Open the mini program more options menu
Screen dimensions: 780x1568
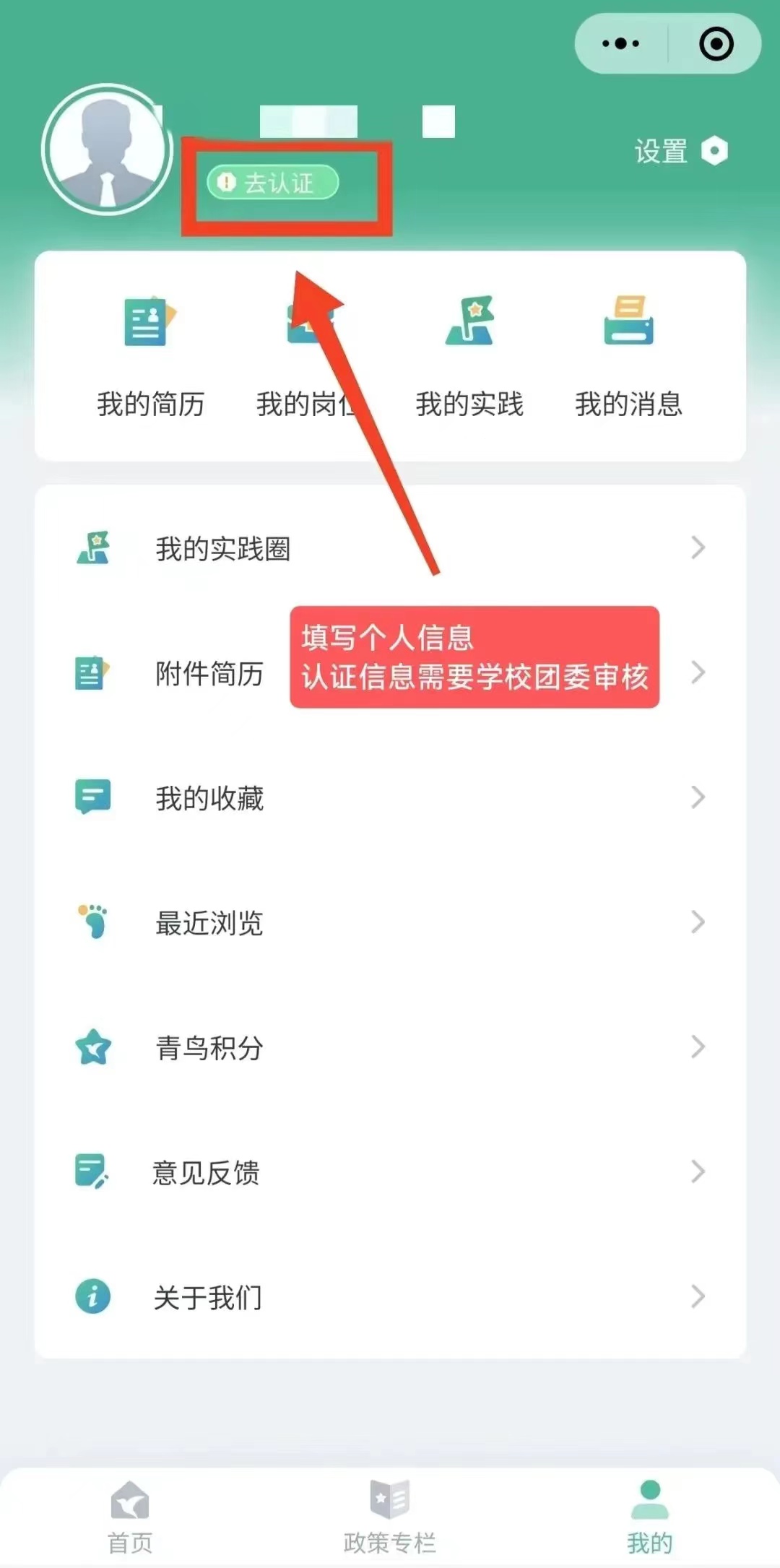click(x=620, y=44)
